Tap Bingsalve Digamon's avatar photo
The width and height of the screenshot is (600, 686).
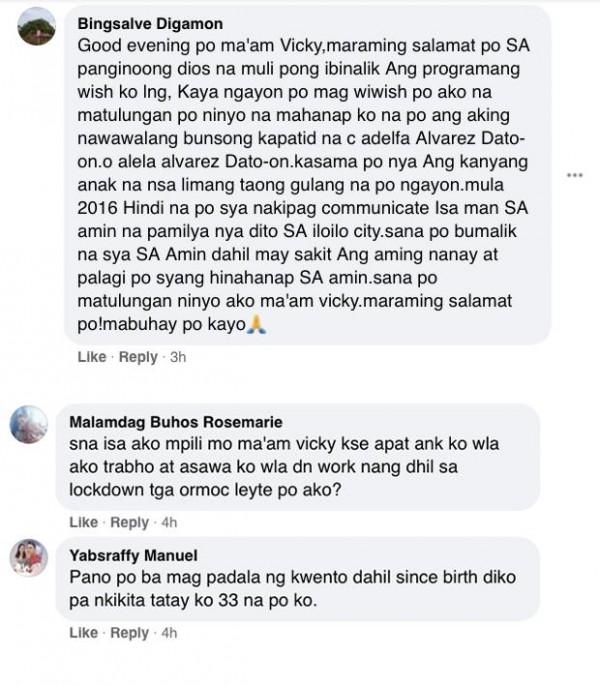(38, 26)
